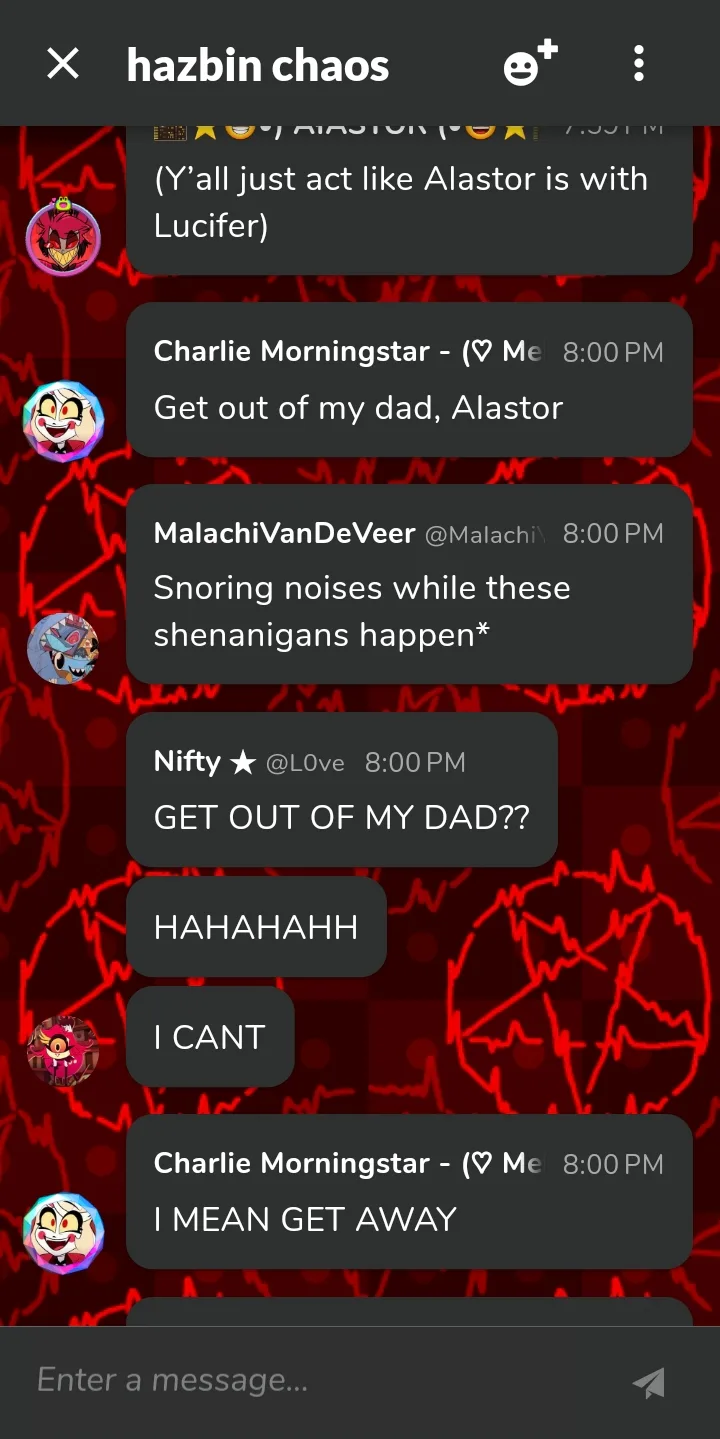Viewport: 720px width, 1439px height.
Task: Open Charlie's avatar beside 'I MEAN GET AWAY'
Action: (62, 1233)
